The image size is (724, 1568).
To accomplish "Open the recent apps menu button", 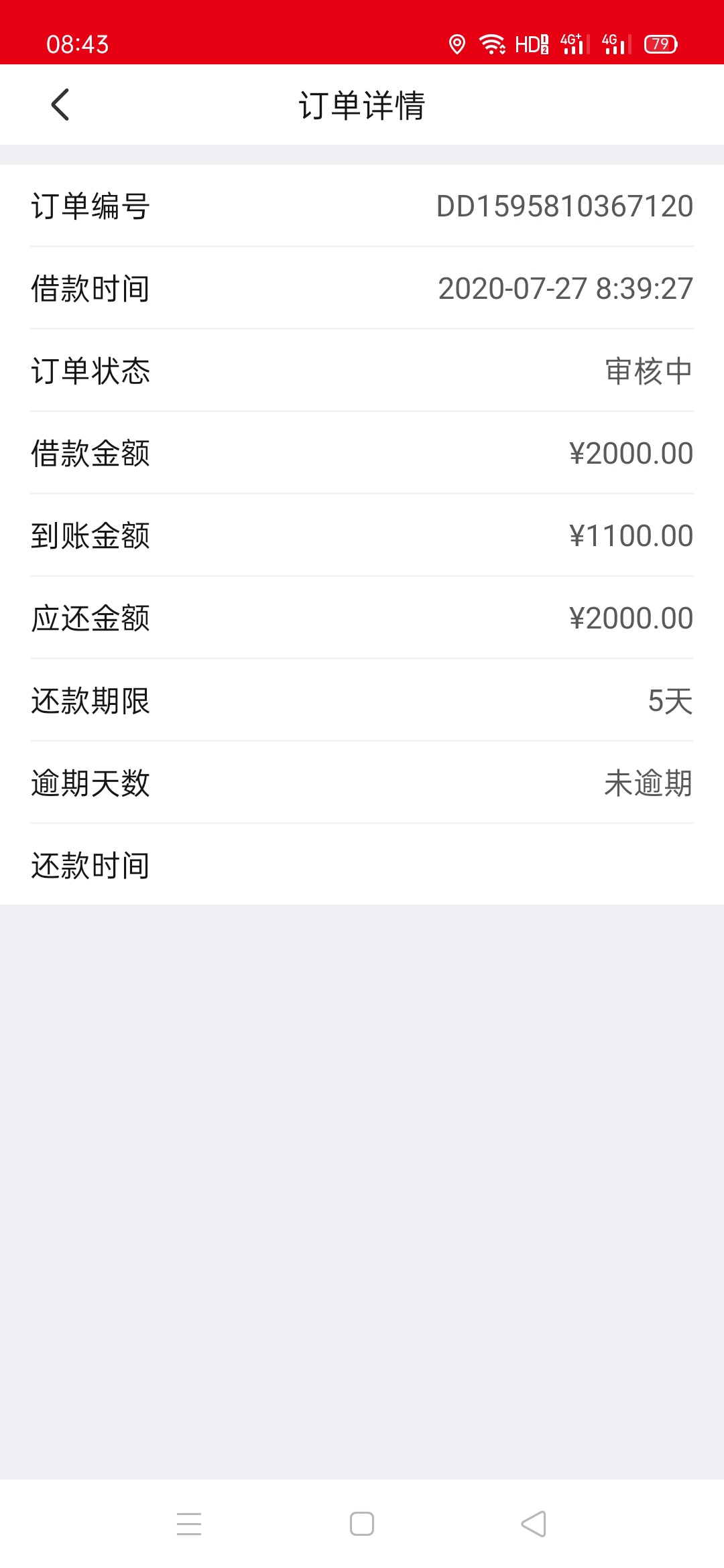I will [189, 1524].
